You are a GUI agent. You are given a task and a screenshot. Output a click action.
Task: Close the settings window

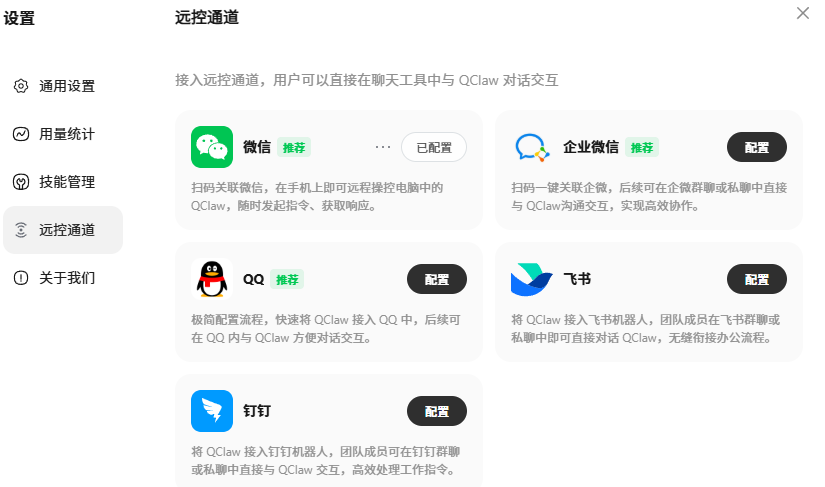point(803,13)
